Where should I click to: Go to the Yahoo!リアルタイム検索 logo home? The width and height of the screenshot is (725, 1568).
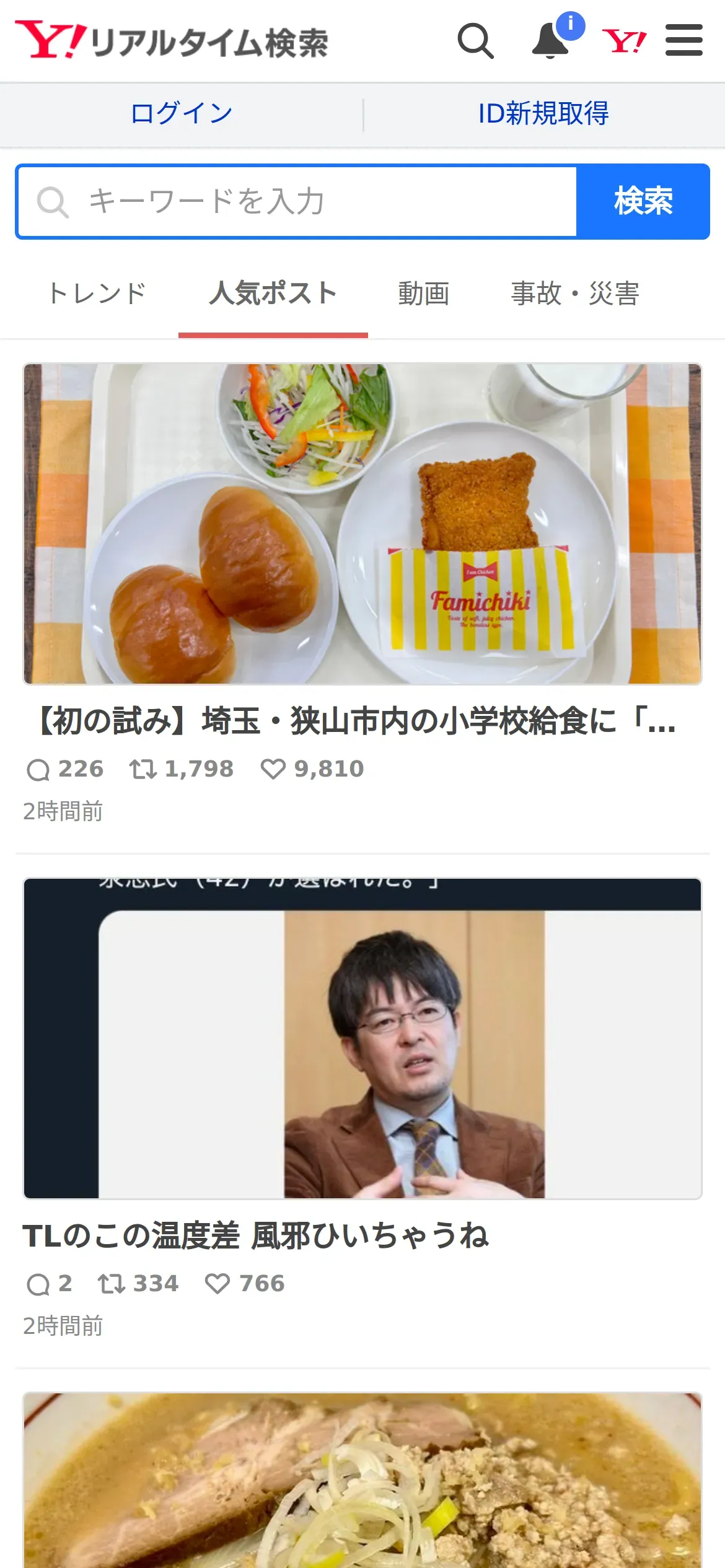point(172,41)
